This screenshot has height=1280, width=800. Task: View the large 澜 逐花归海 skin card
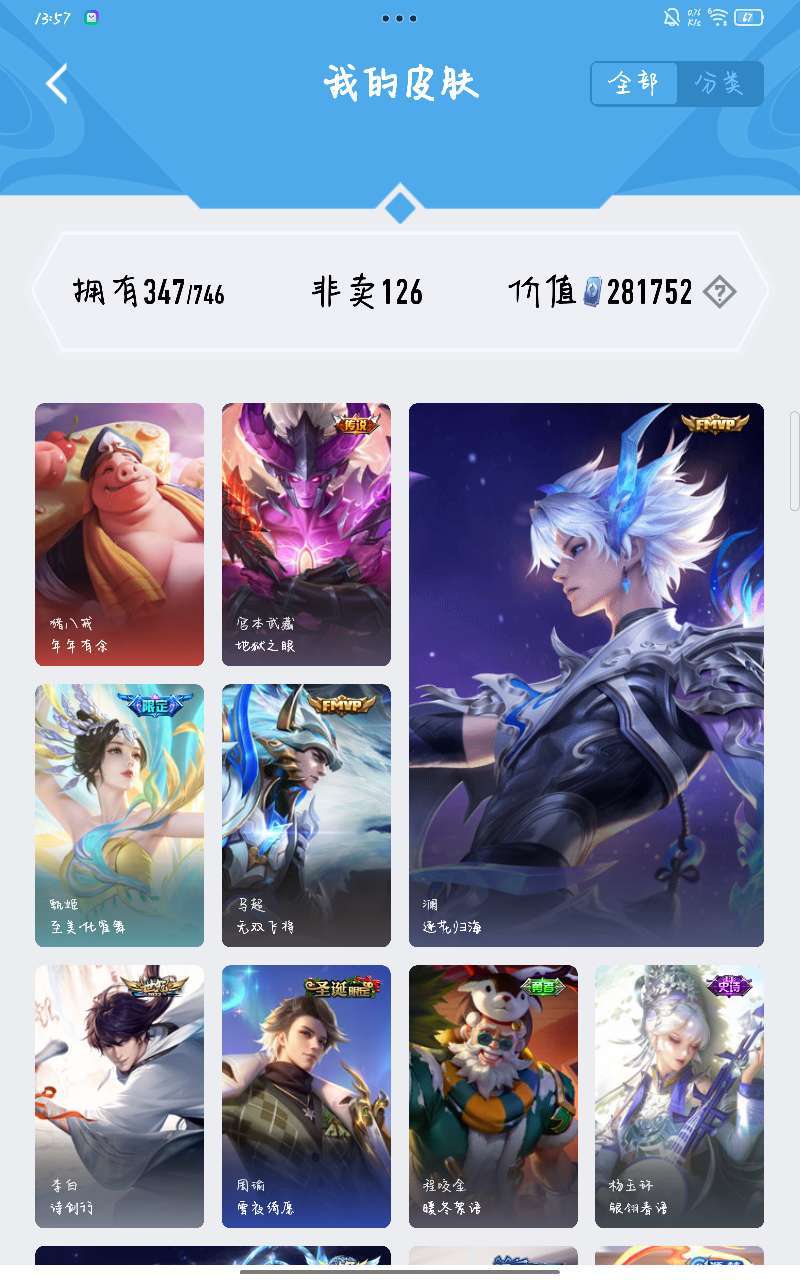click(586, 674)
